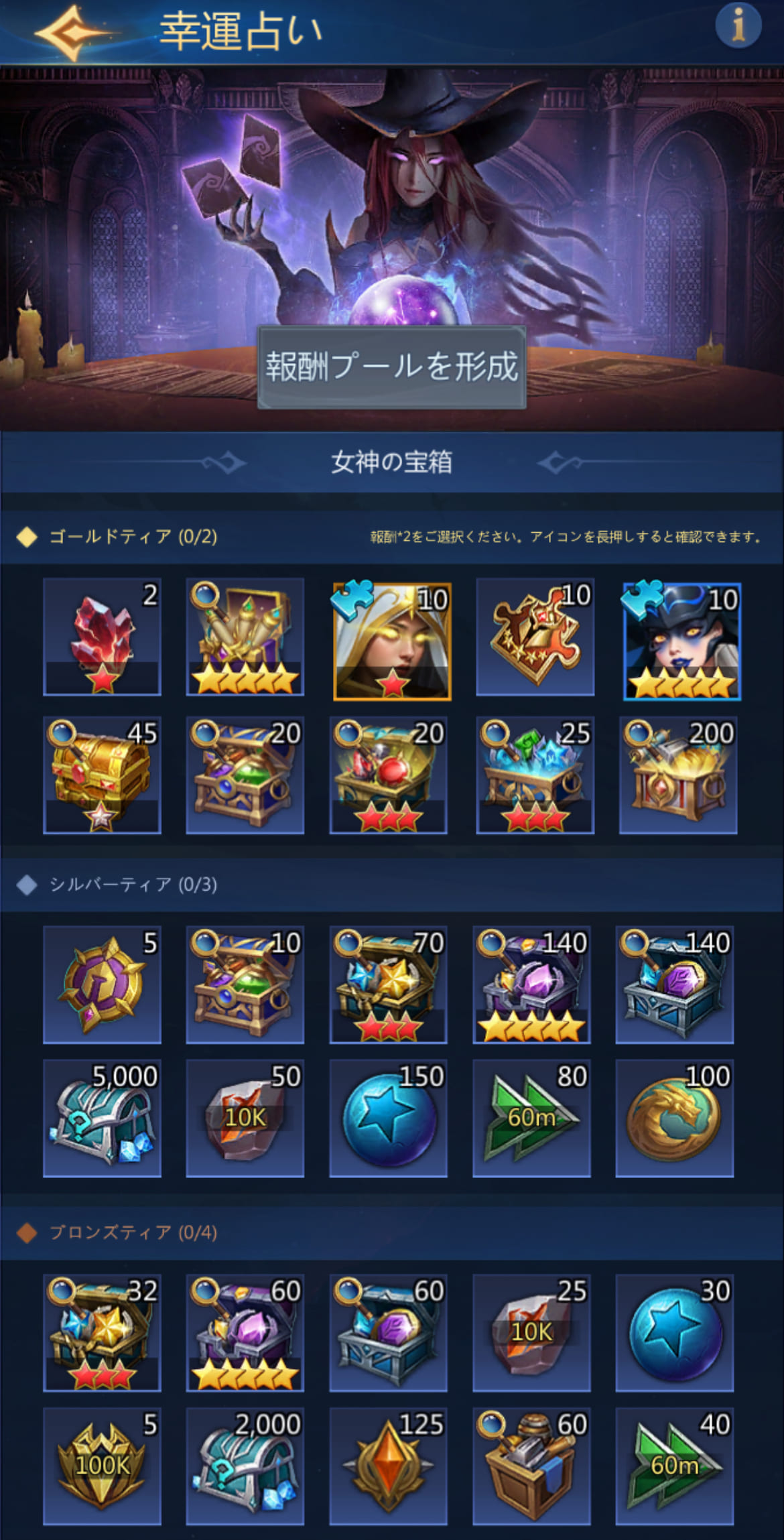
Task: Pick the golden chest x45 gold reward
Action: 102,775
